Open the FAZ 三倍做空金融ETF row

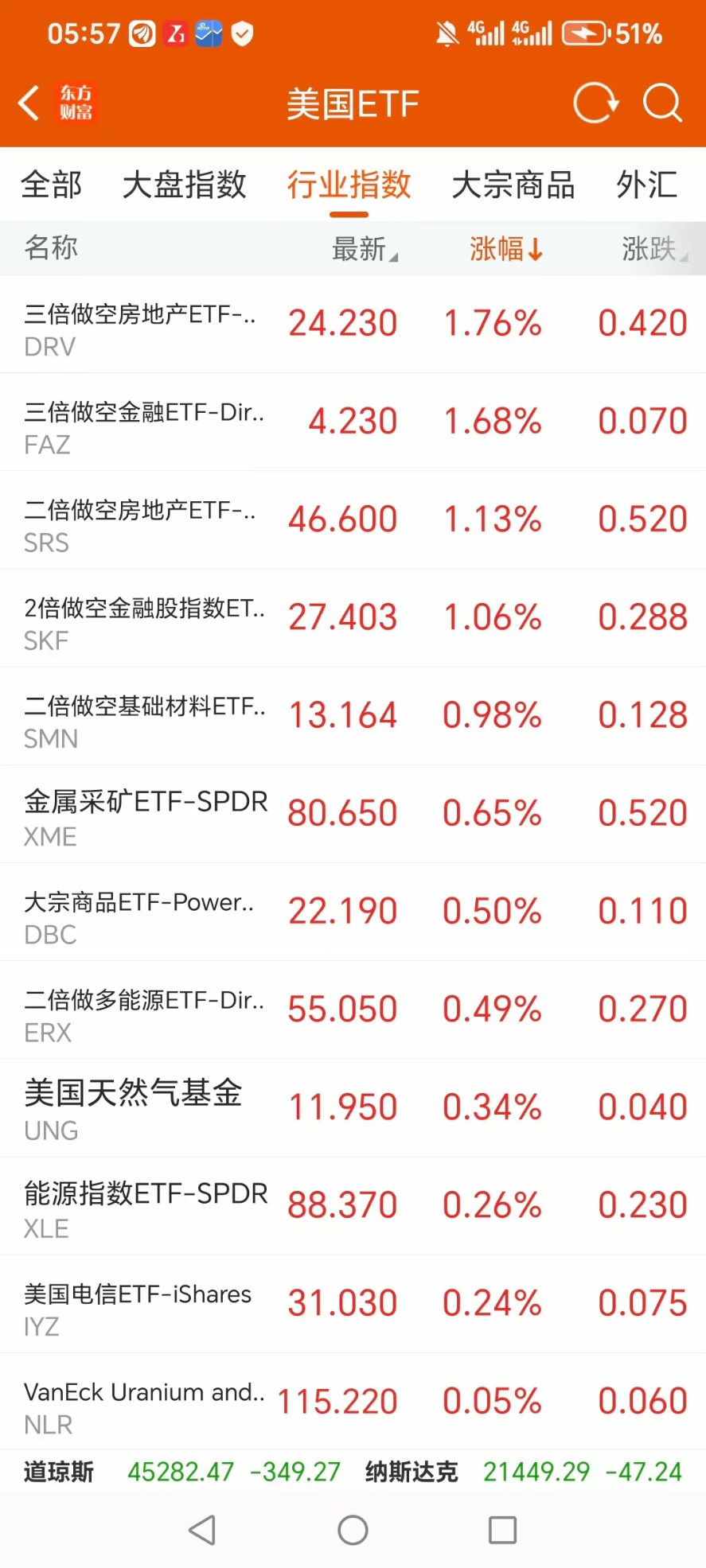[353, 422]
